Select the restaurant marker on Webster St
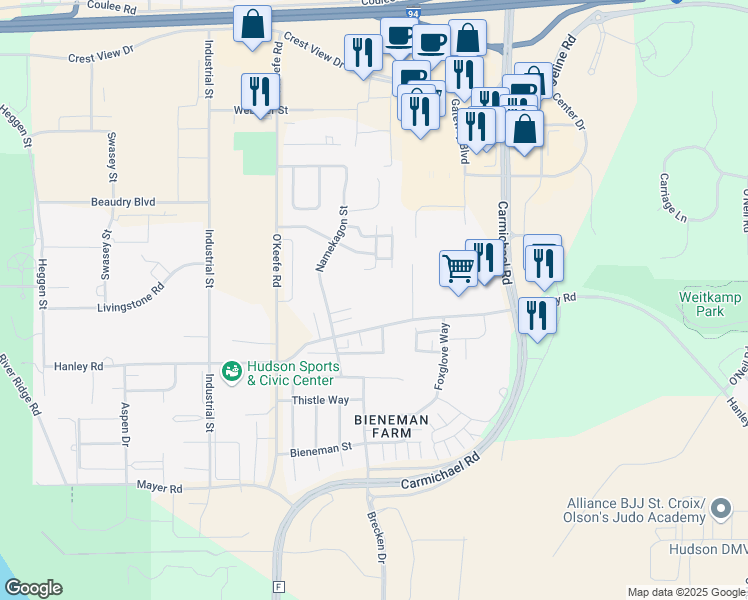This screenshot has width=748, height=600. click(x=260, y=93)
